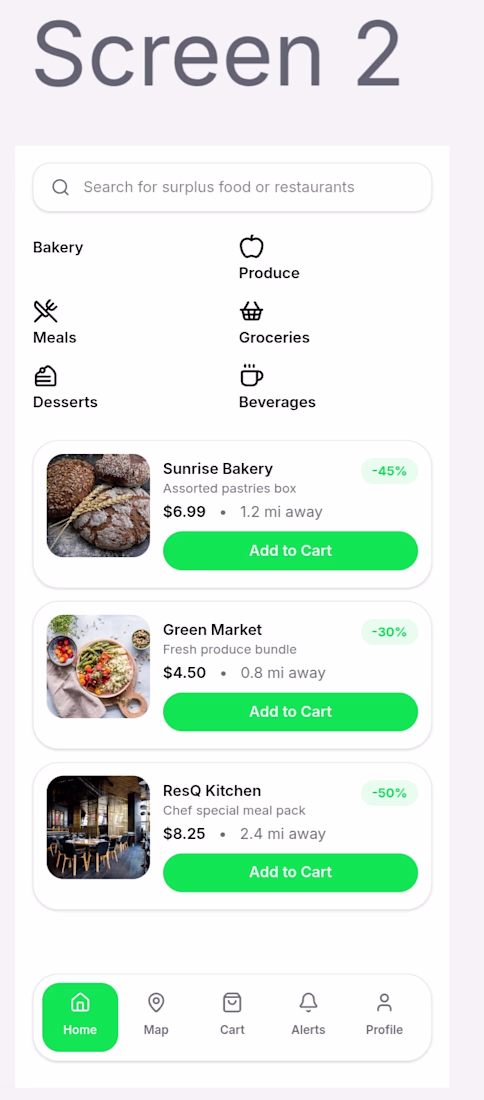Image resolution: width=484 pixels, height=1100 pixels.
Task: Open the Groceries category
Action: 274,323
